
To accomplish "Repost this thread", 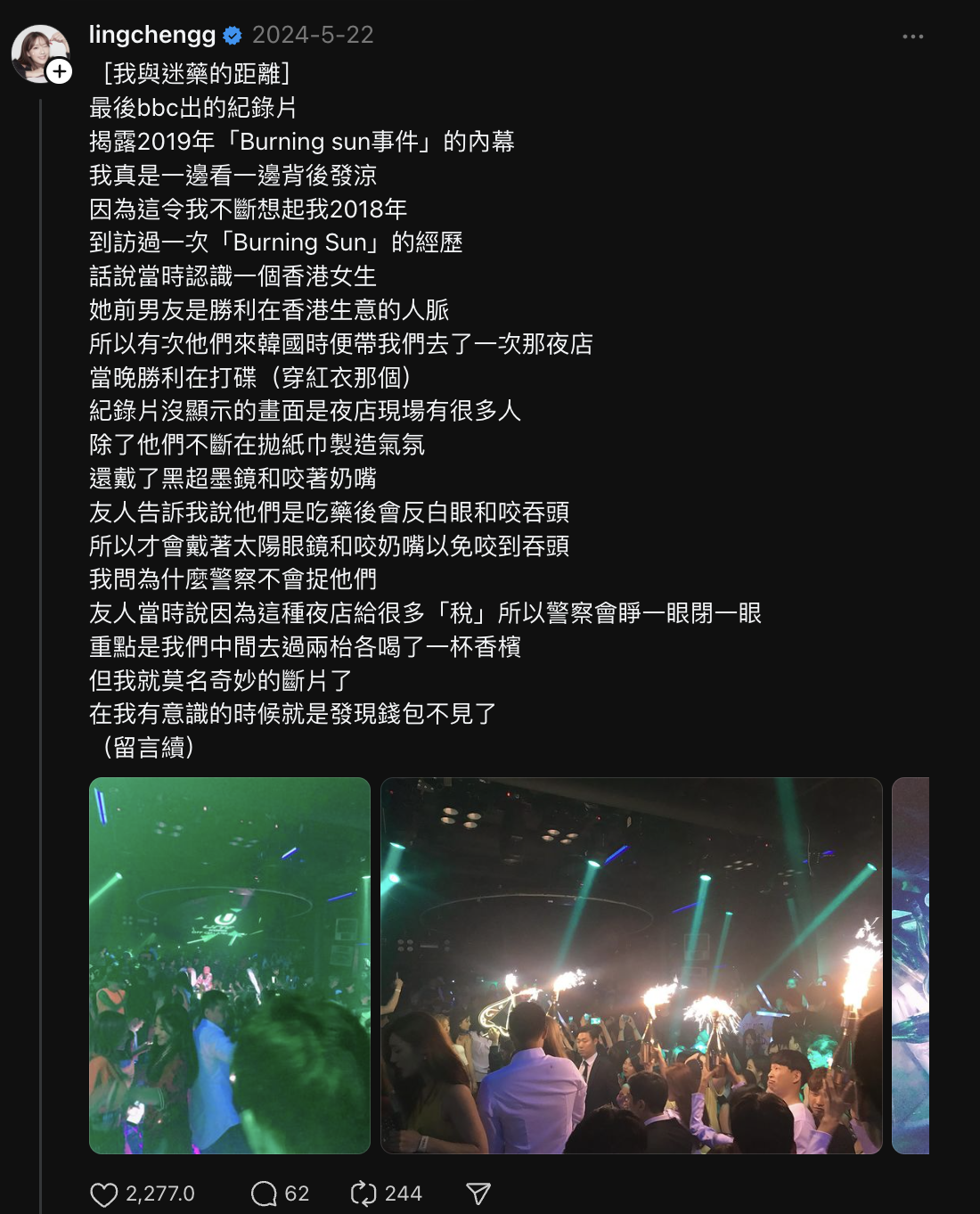I will point(363,1193).
